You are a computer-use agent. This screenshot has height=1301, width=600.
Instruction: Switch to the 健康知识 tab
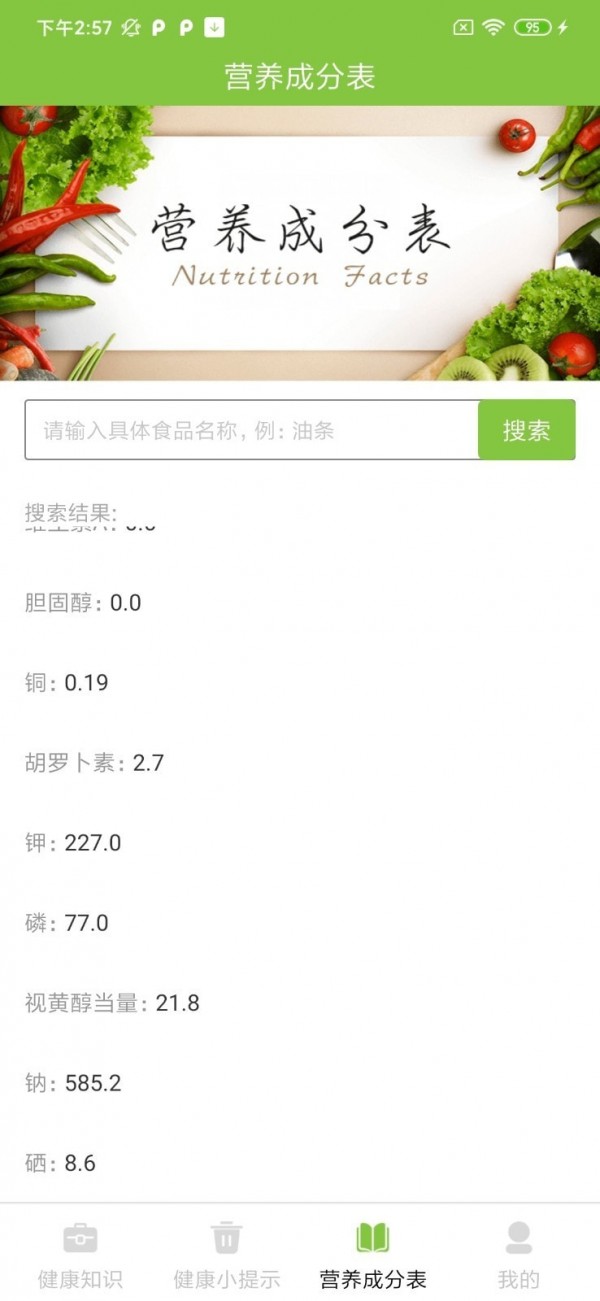80,1254
